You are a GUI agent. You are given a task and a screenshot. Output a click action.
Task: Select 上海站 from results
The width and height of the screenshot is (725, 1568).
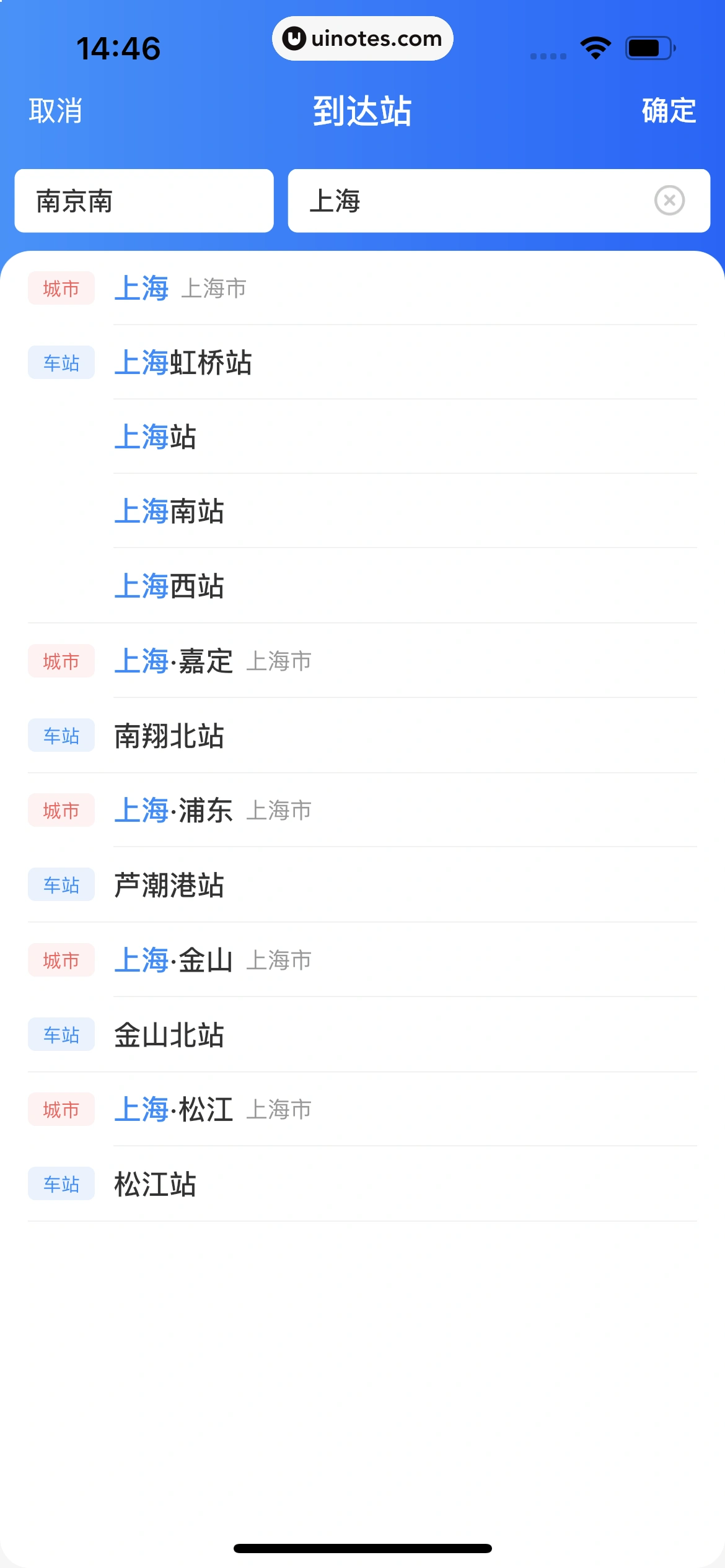tap(156, 437)
